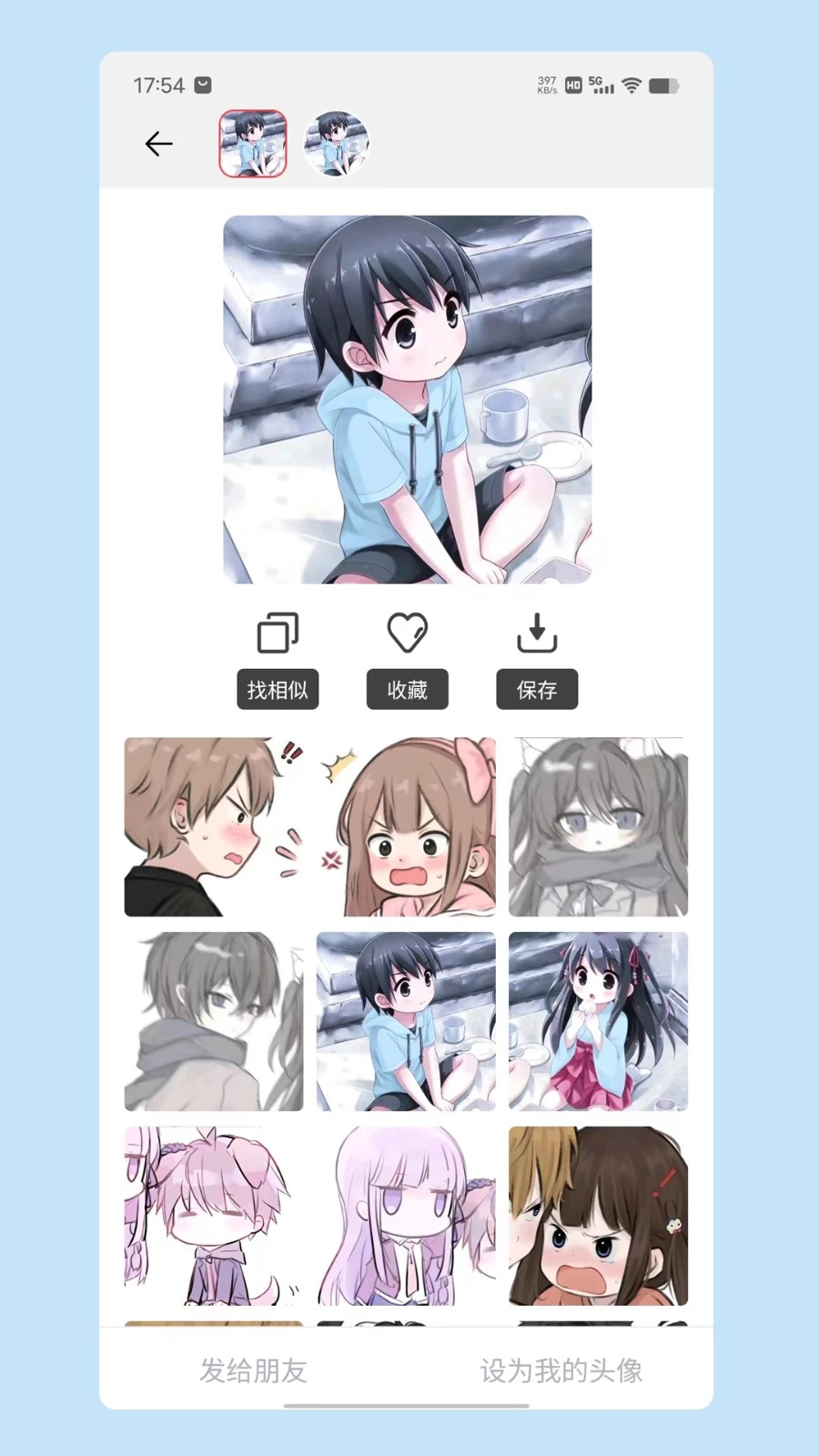
Task: Select the girl in red skirt thumbnail
Action: [598, 1021]
